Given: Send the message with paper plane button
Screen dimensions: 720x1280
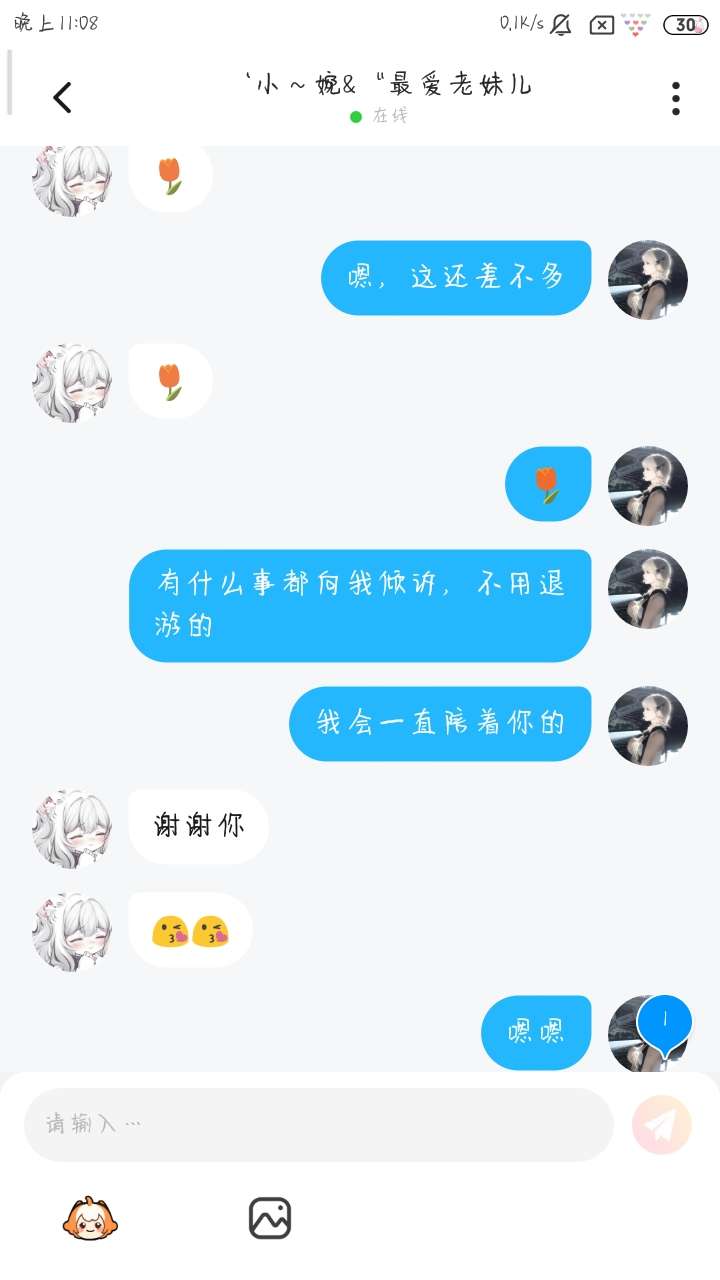Looking at the screenshot, I should pos(661,1125).
